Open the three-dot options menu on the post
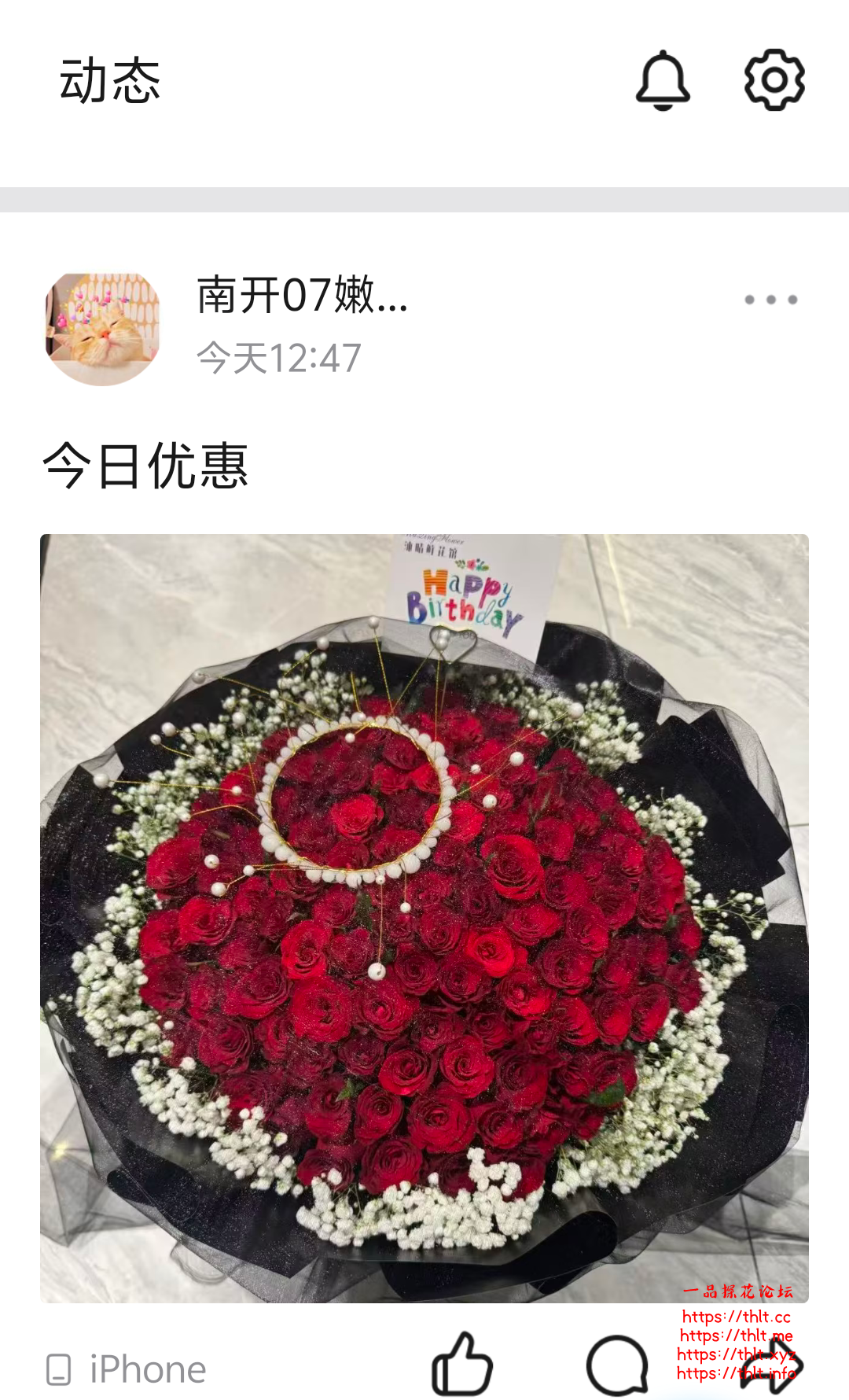Screen dimensions: 849x1400 pos(772,299)
